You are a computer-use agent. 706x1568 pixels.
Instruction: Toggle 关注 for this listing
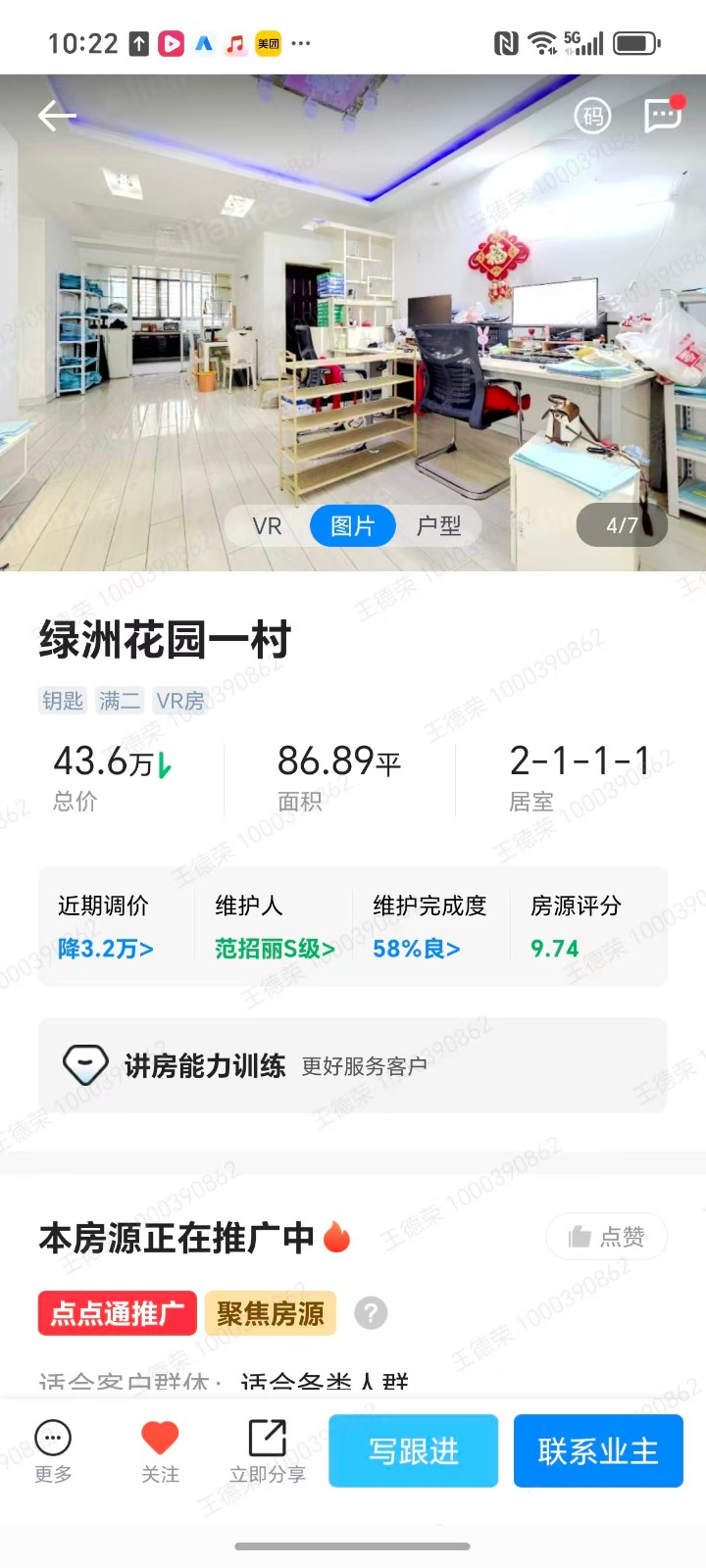point(160,1451)
